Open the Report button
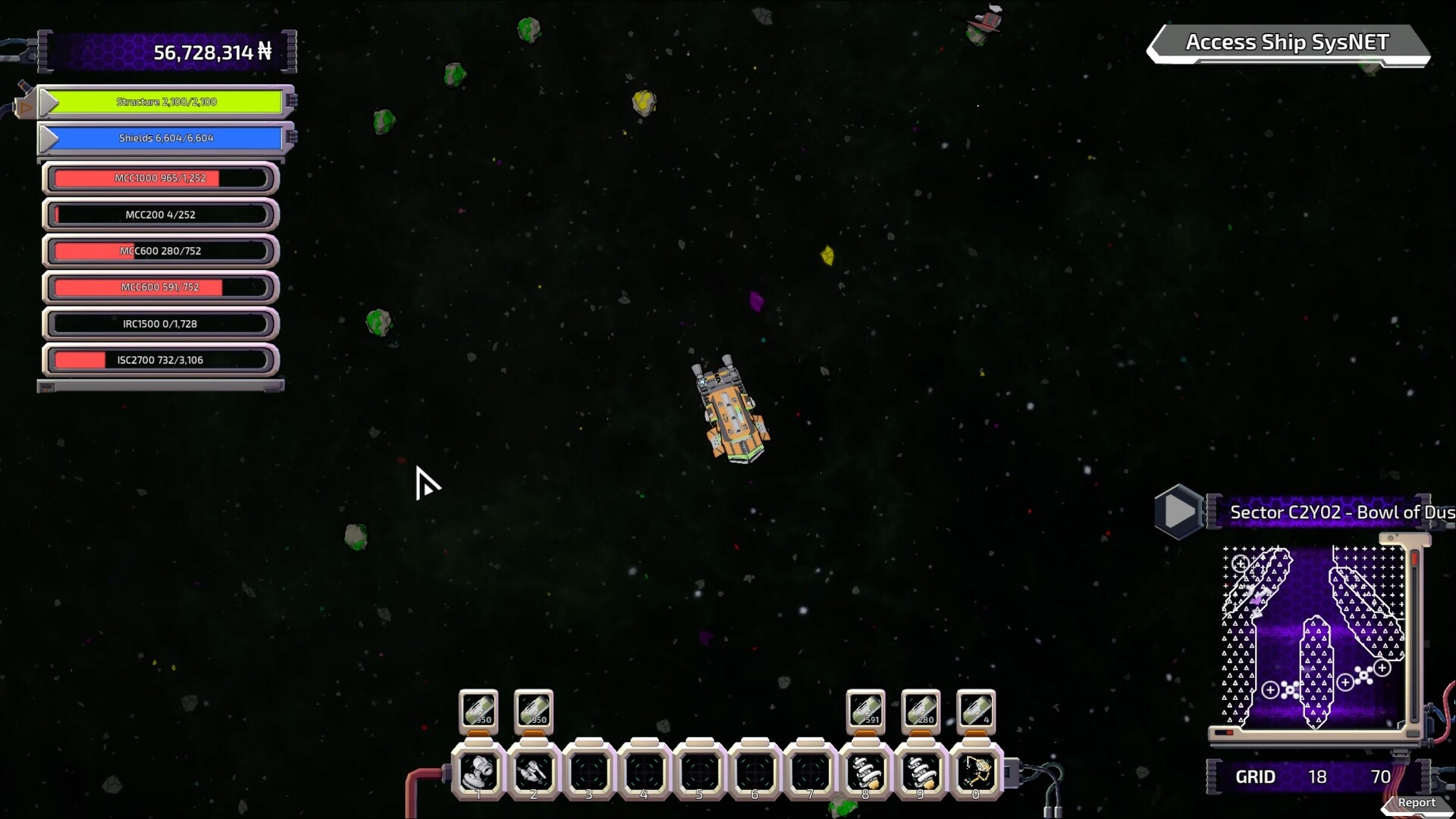The image size is (1456, 819). (x=1416, y=802)
